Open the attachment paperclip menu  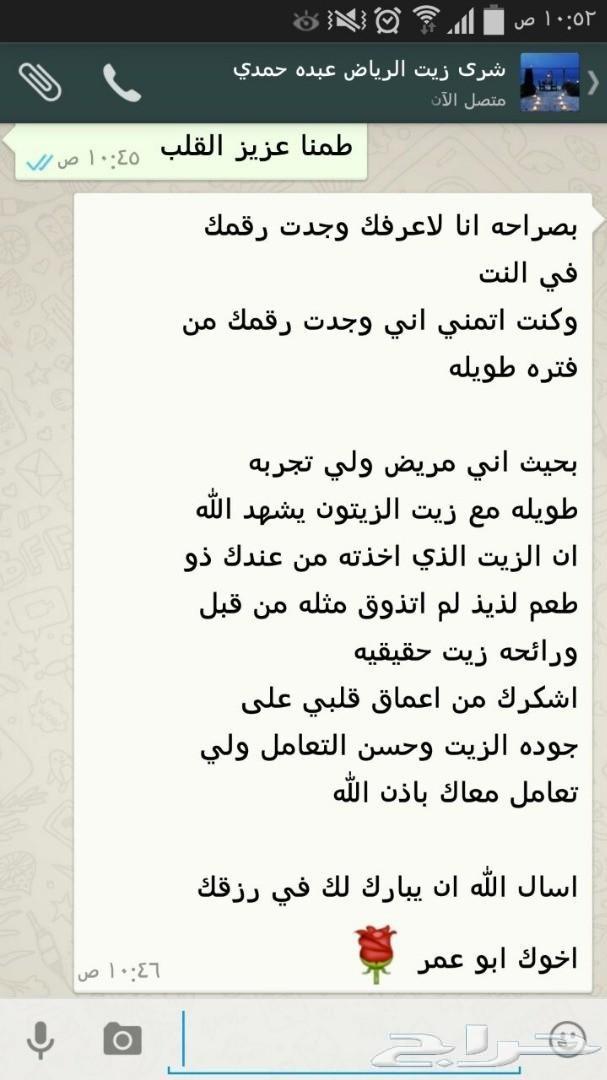coord(40,83)
